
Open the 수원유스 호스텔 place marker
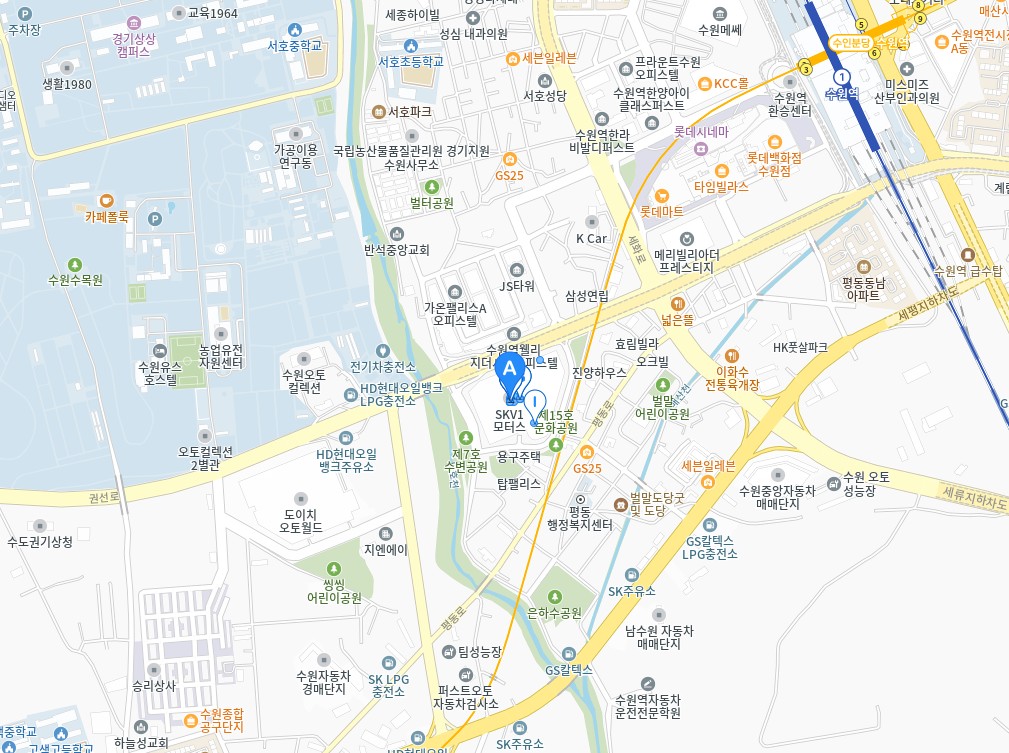[x=160, y=351]
